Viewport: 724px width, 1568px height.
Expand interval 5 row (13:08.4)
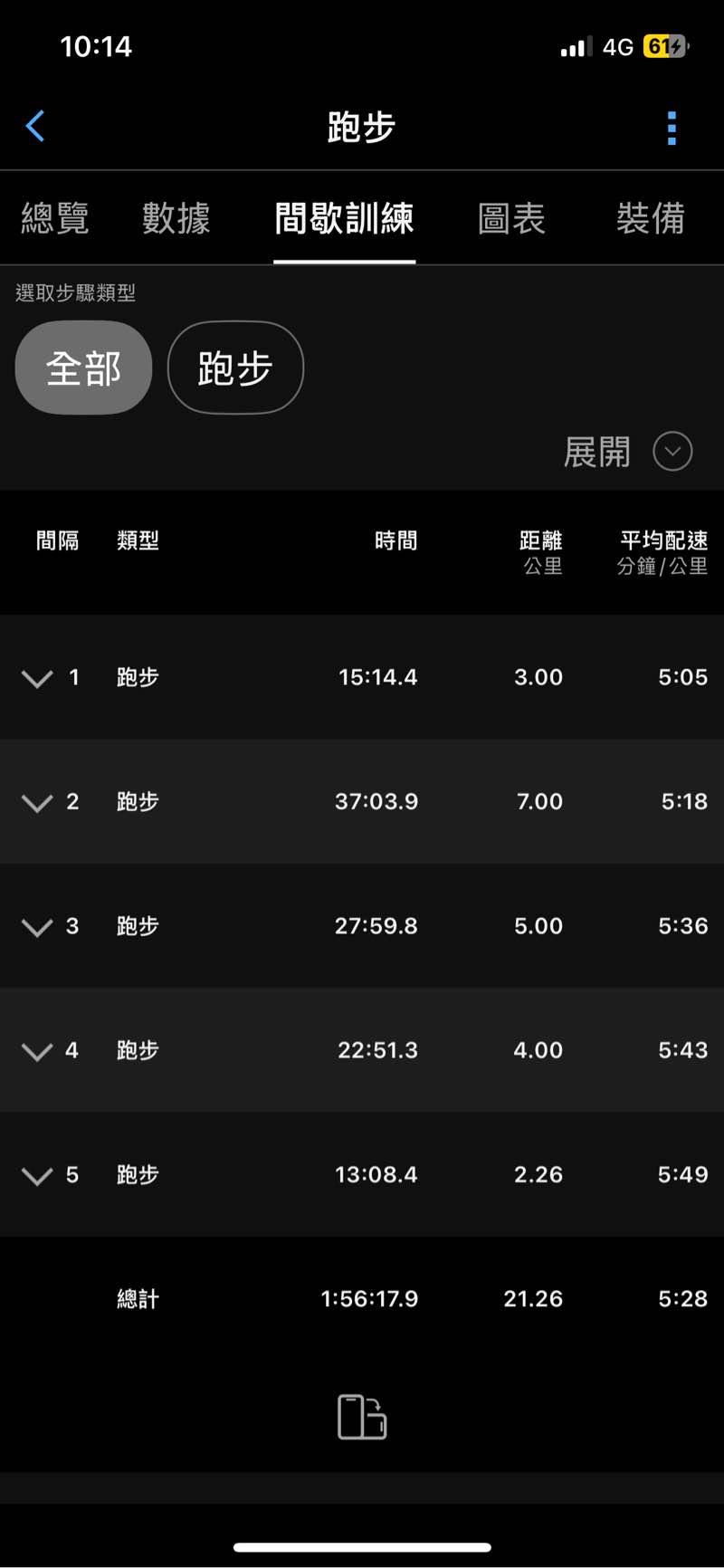tap(37, 1175)
